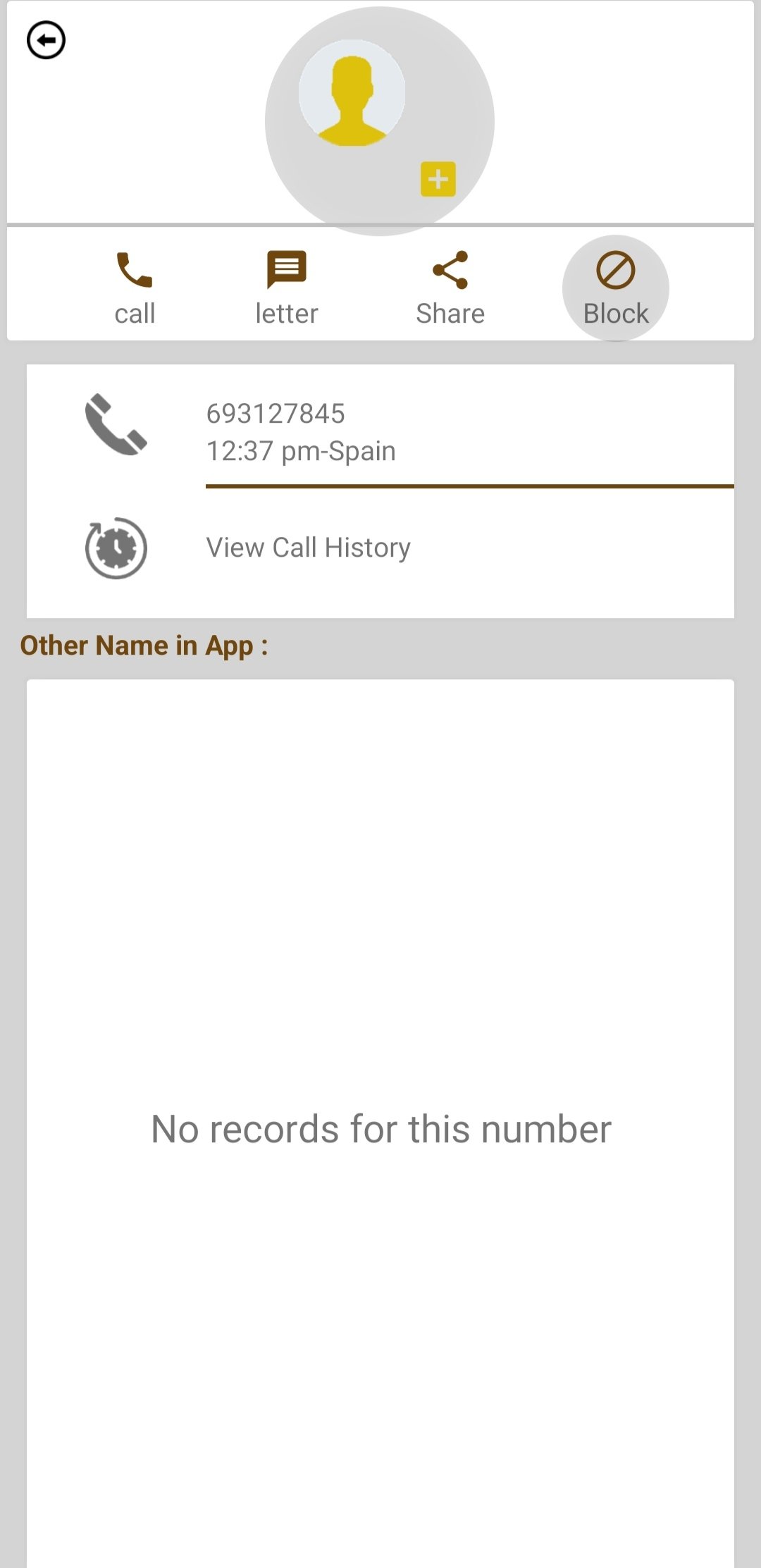Share this contact
The image size is (761, 1568).
tap(450, 289)
